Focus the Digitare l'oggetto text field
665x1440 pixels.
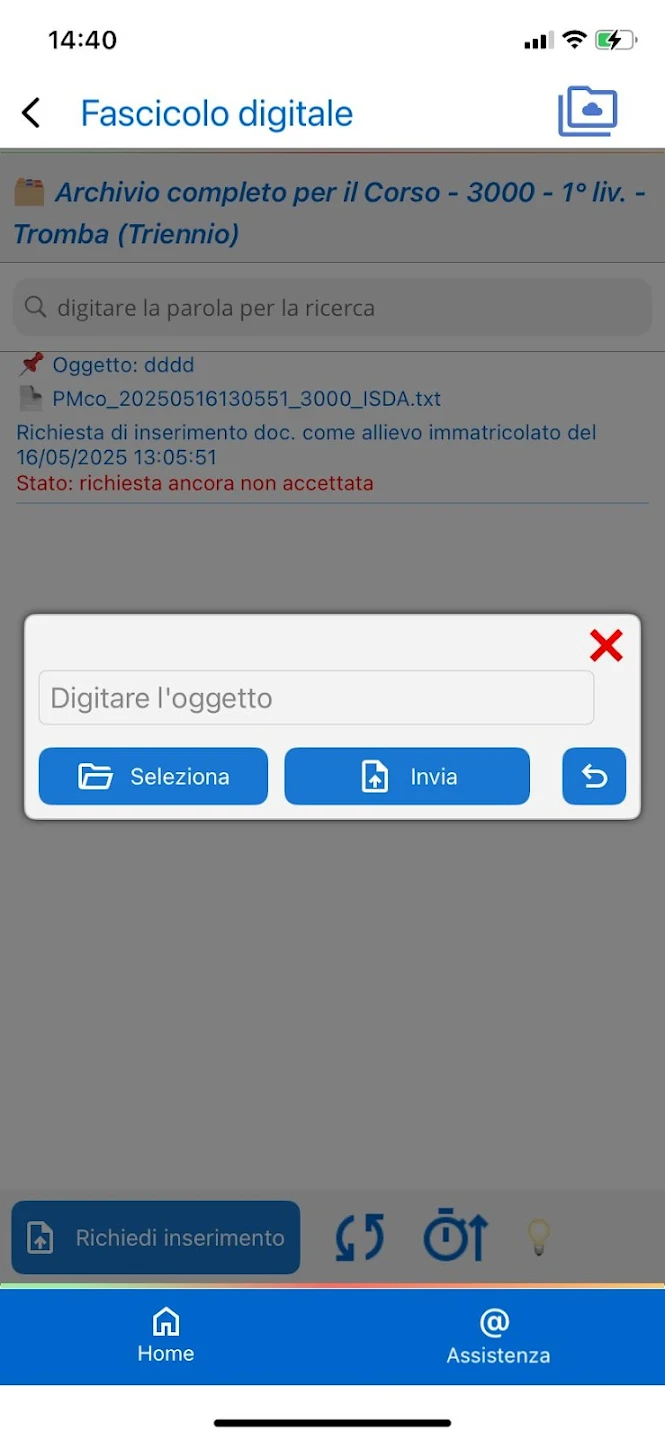point(316,698)
